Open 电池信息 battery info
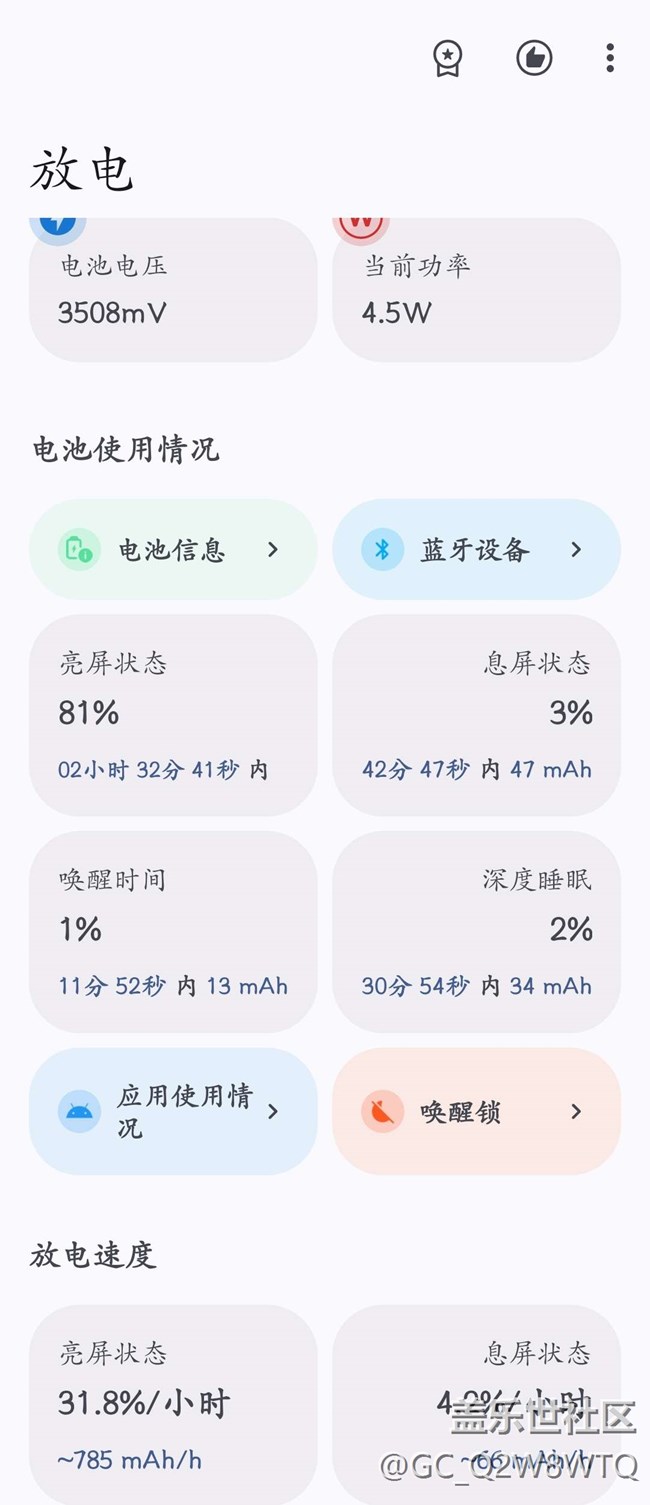This screenshot has height=1505, width=650. pos(173,550)
